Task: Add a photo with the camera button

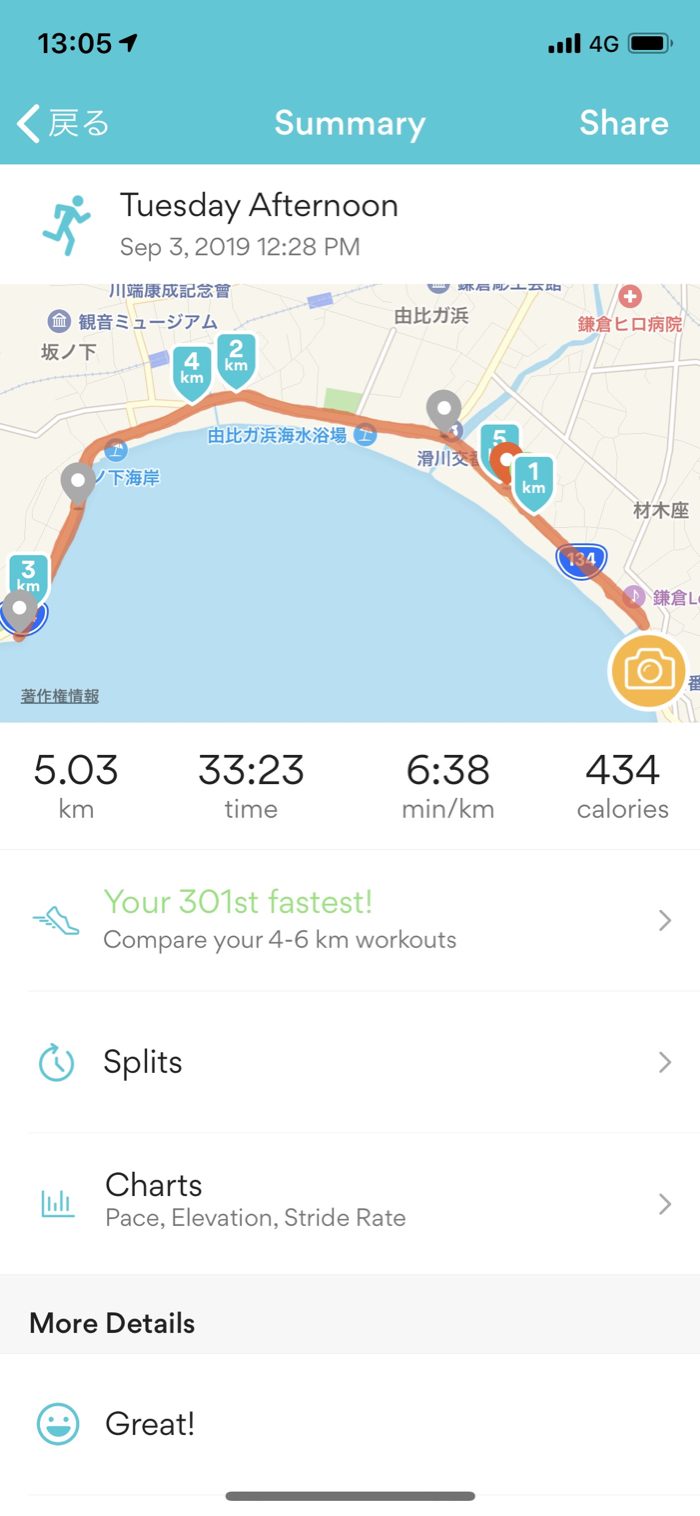Action: [x=648, y=670]
